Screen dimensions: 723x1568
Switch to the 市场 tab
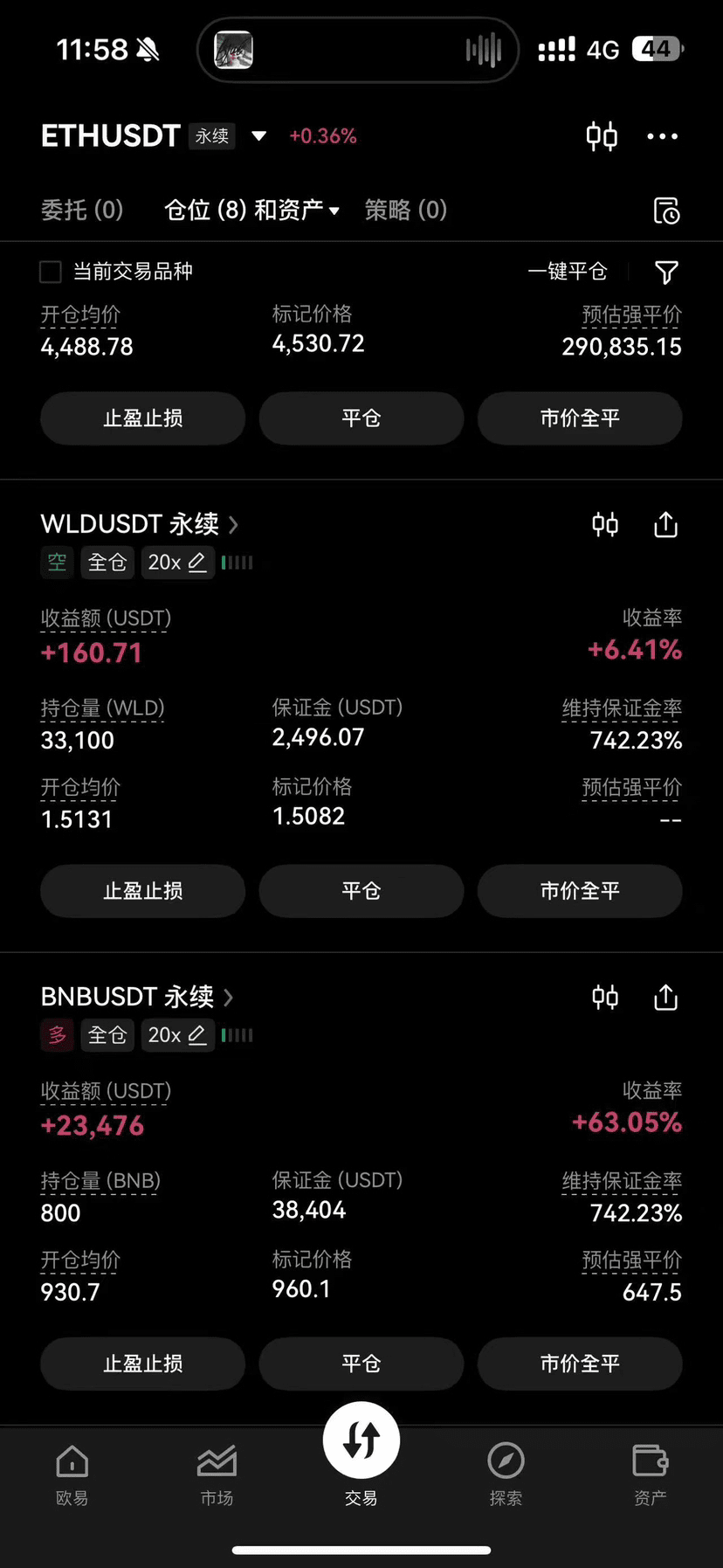(x=217, y=1473)
